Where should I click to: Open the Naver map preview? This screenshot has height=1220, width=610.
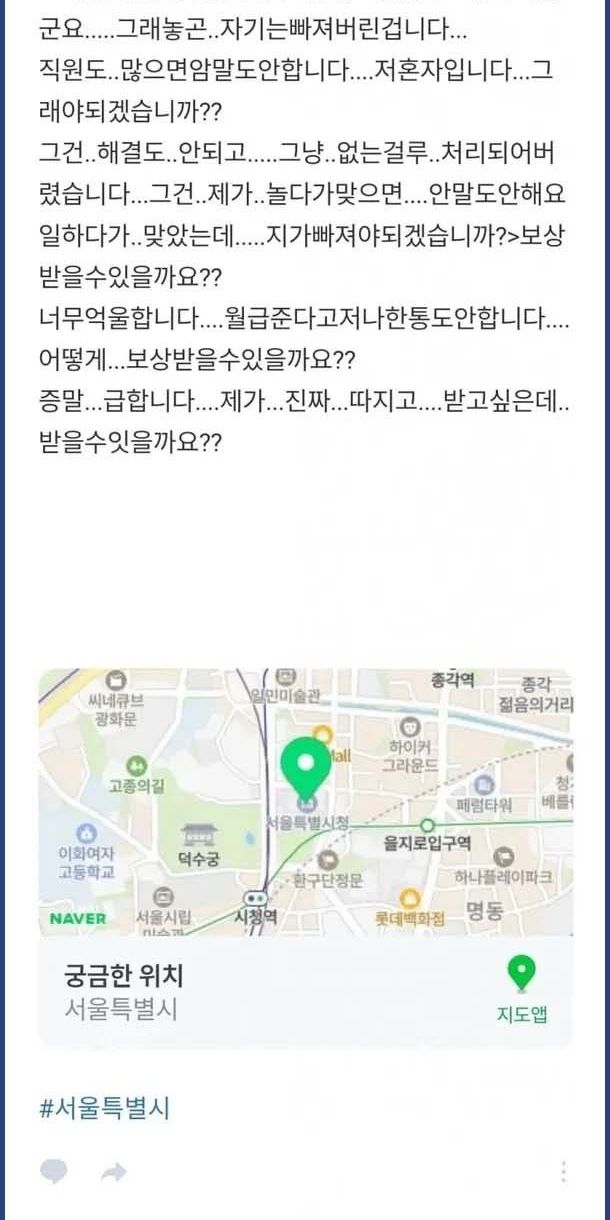click(305, 802)
